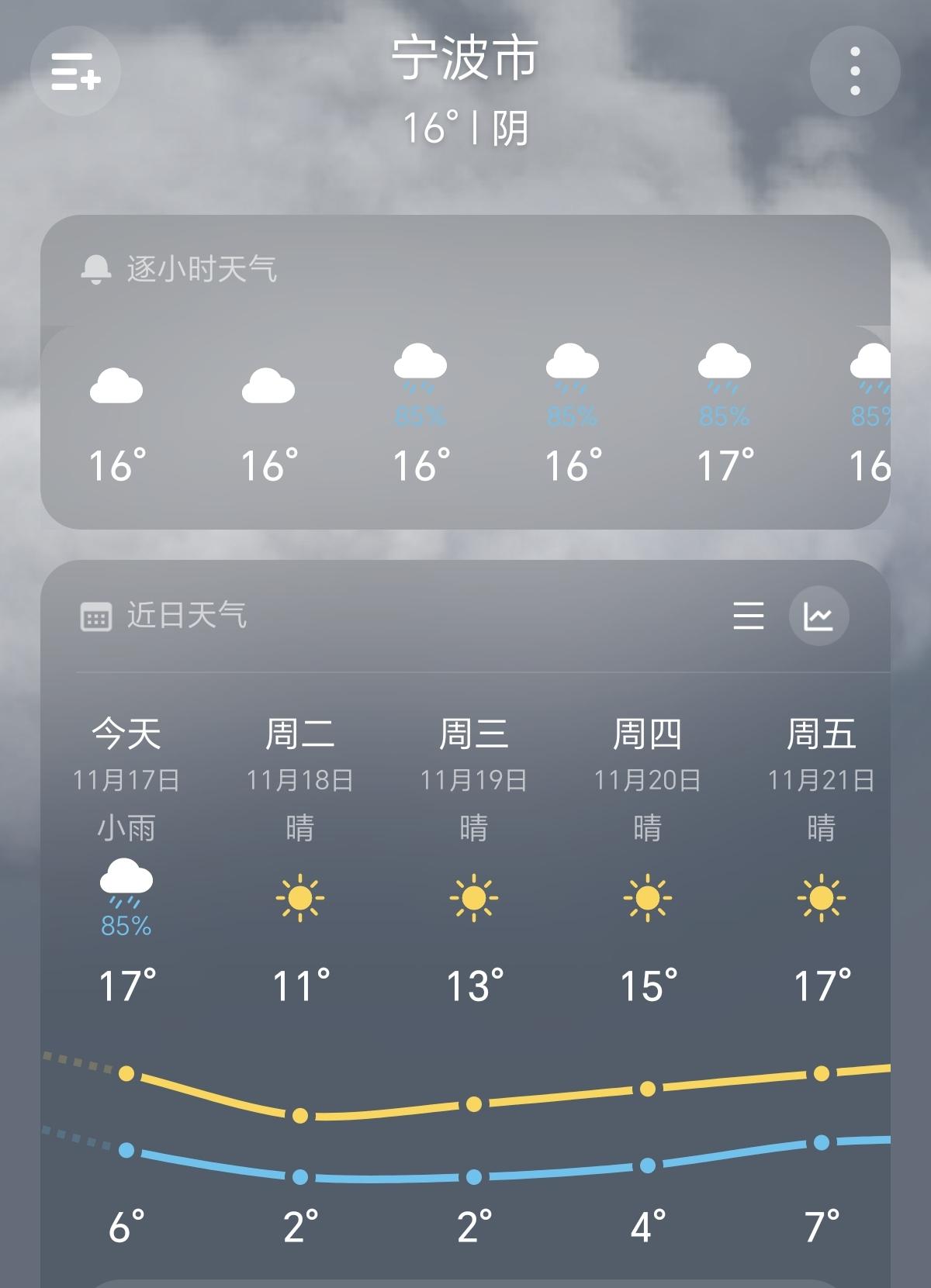Open the add city list icon
The image size is (931, 1288).
(x=75, y=71)
